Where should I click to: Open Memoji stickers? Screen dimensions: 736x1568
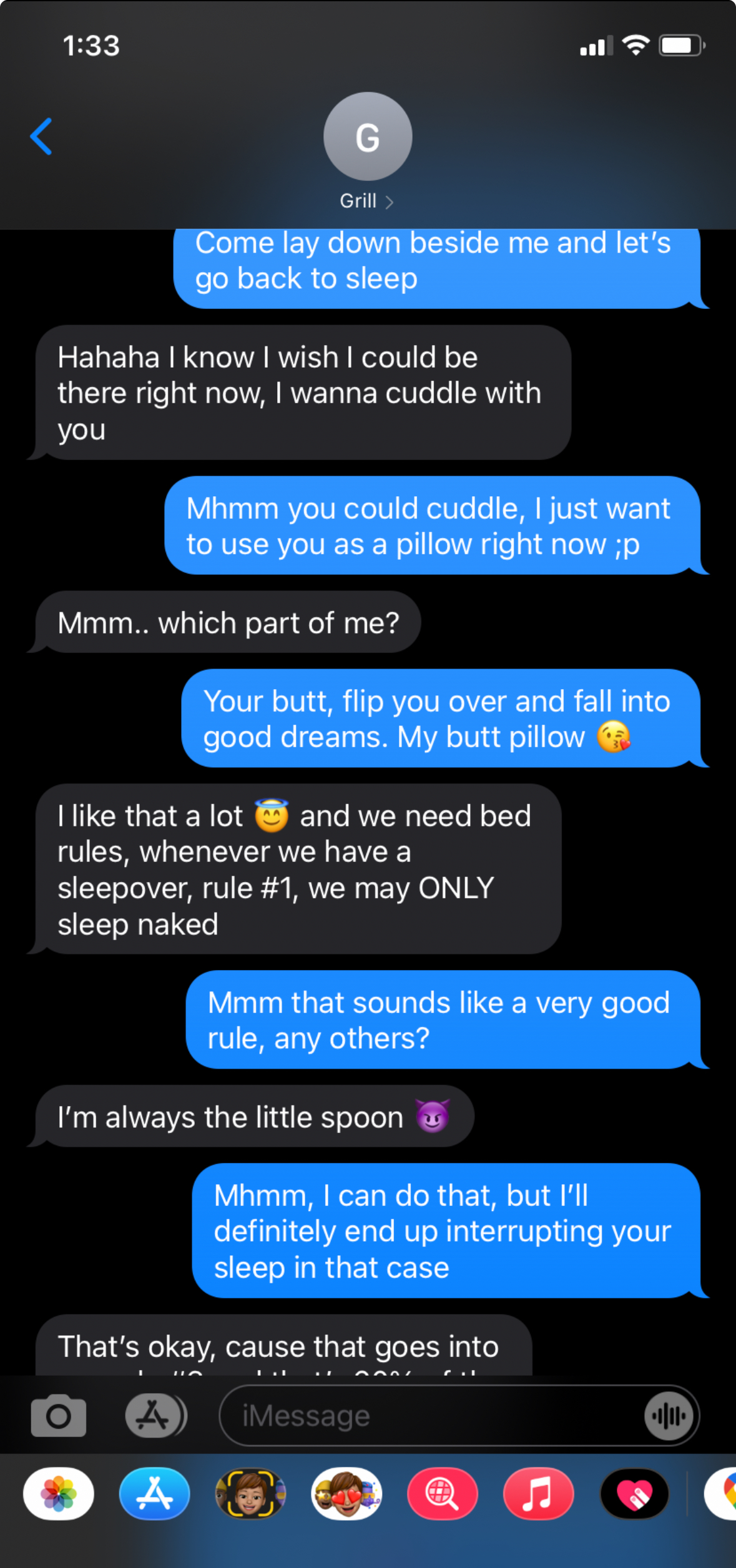(x=346, y=1494)
